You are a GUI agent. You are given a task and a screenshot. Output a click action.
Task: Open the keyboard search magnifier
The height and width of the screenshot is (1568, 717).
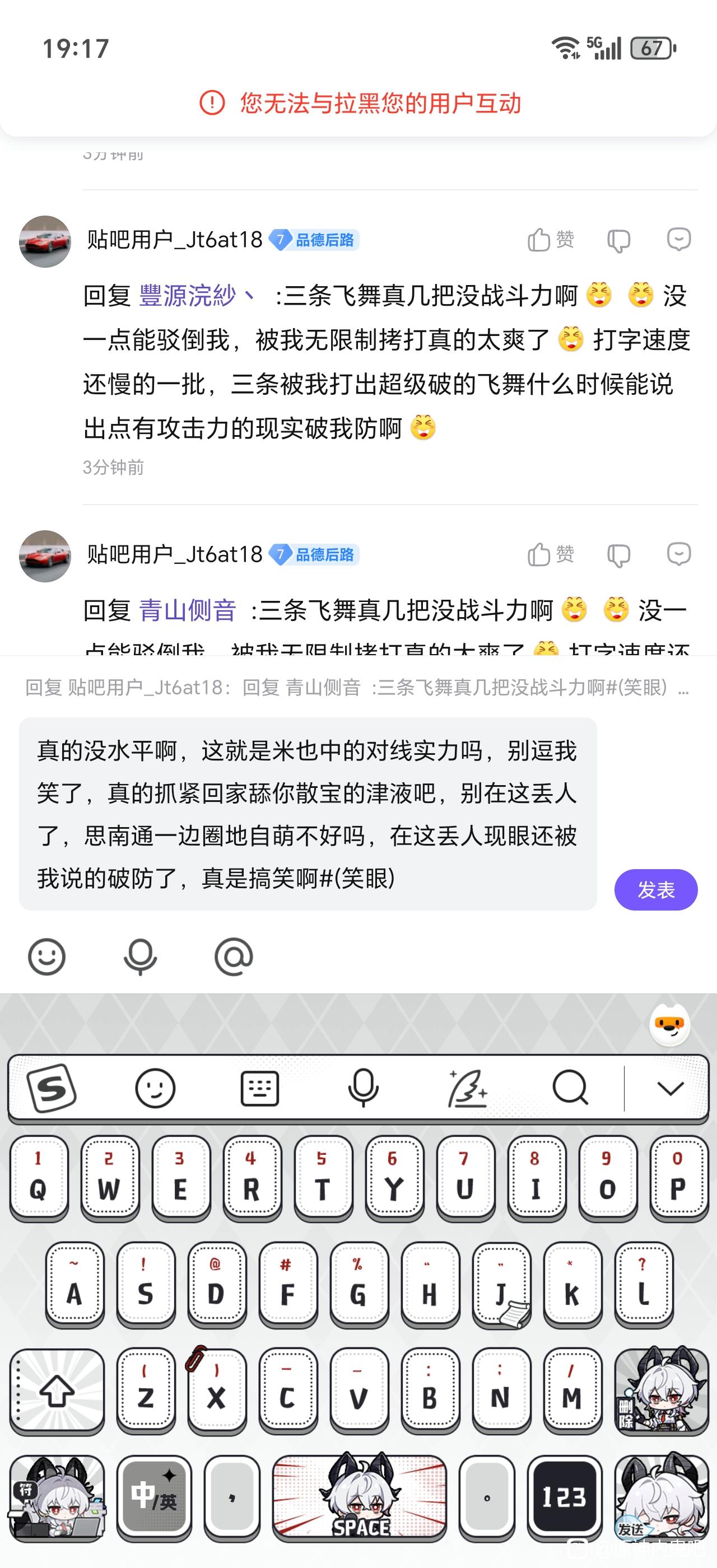click(x=570, y=1088)
